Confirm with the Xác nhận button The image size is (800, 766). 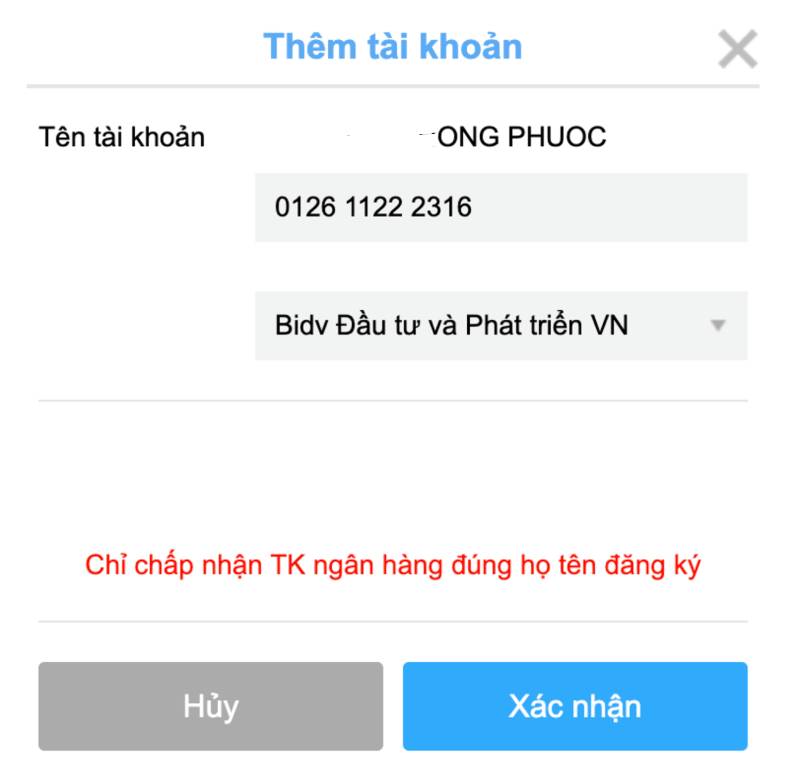coord(574,706)
